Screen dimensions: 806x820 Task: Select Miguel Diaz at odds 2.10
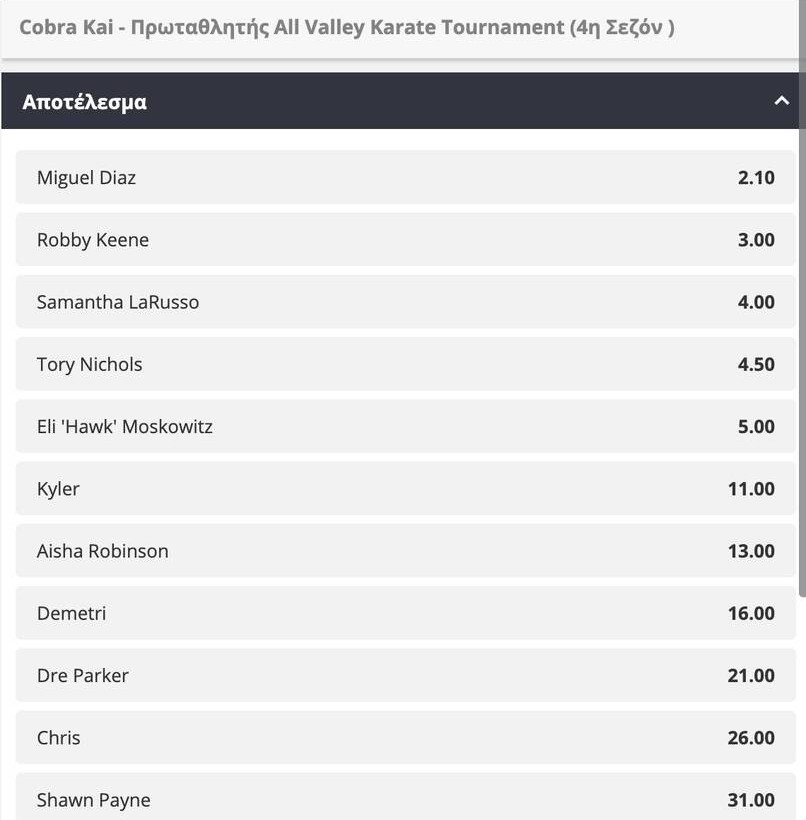(405, 178)
